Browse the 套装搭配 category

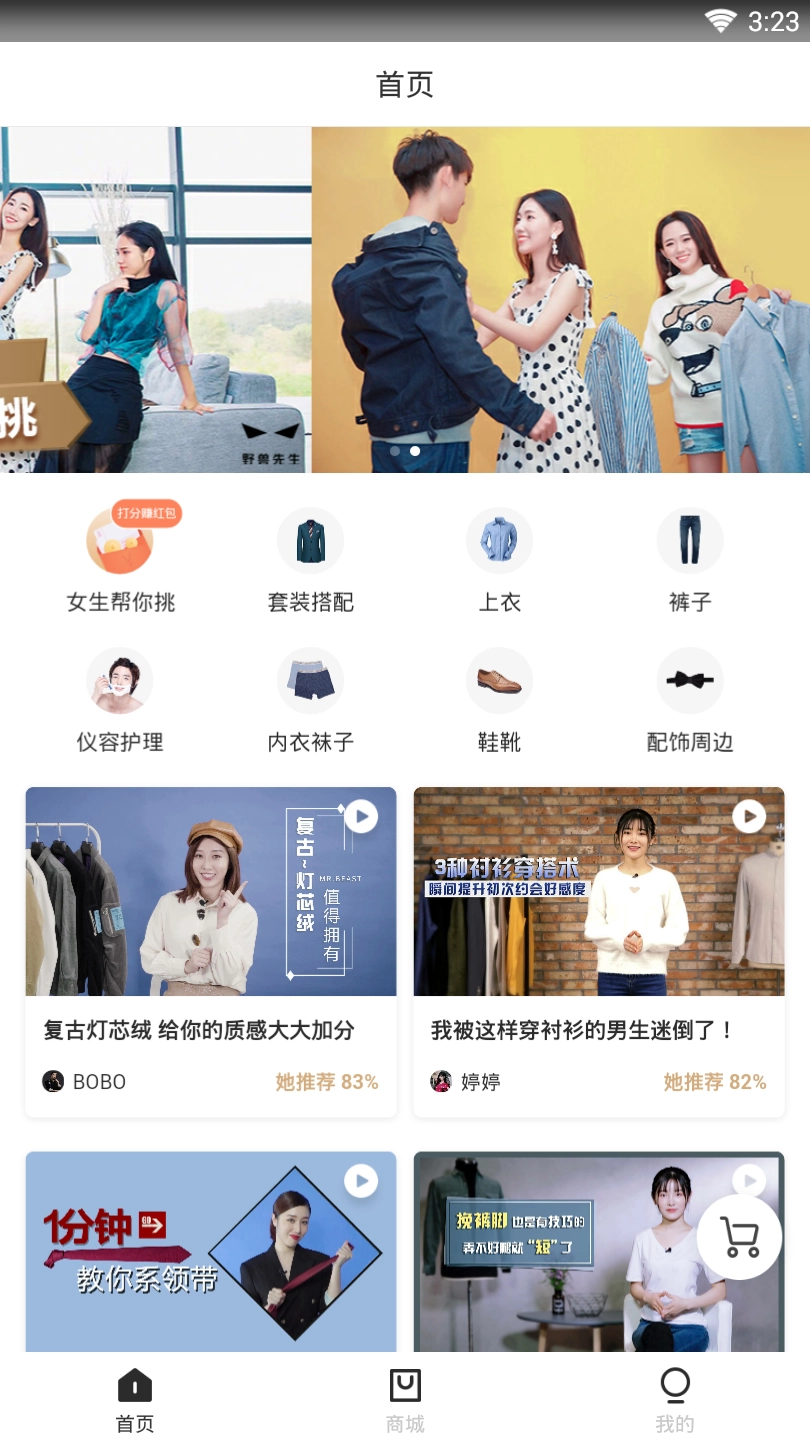point(310,559)
